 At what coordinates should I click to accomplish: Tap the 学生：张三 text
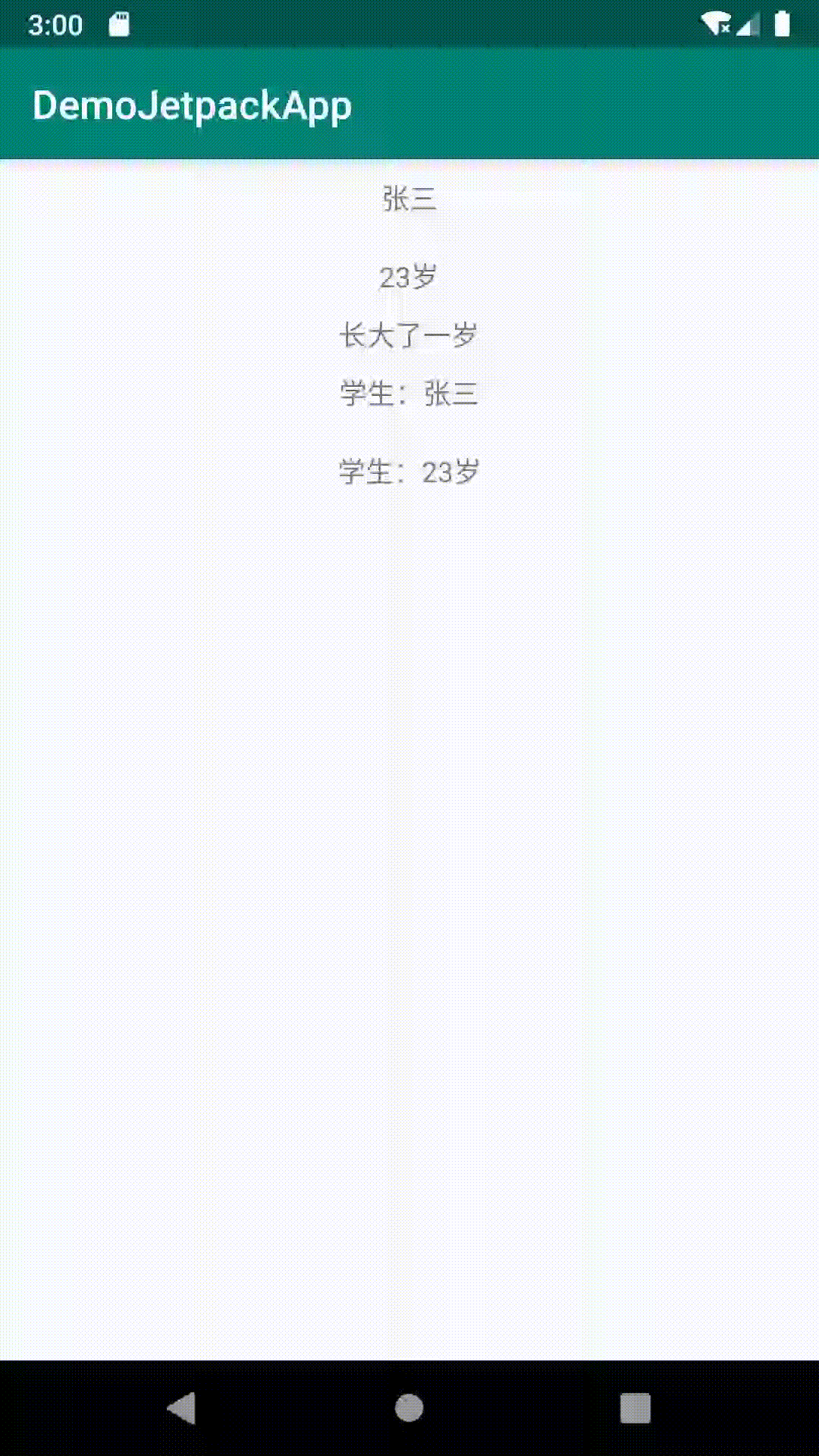(x=409, y=394)
